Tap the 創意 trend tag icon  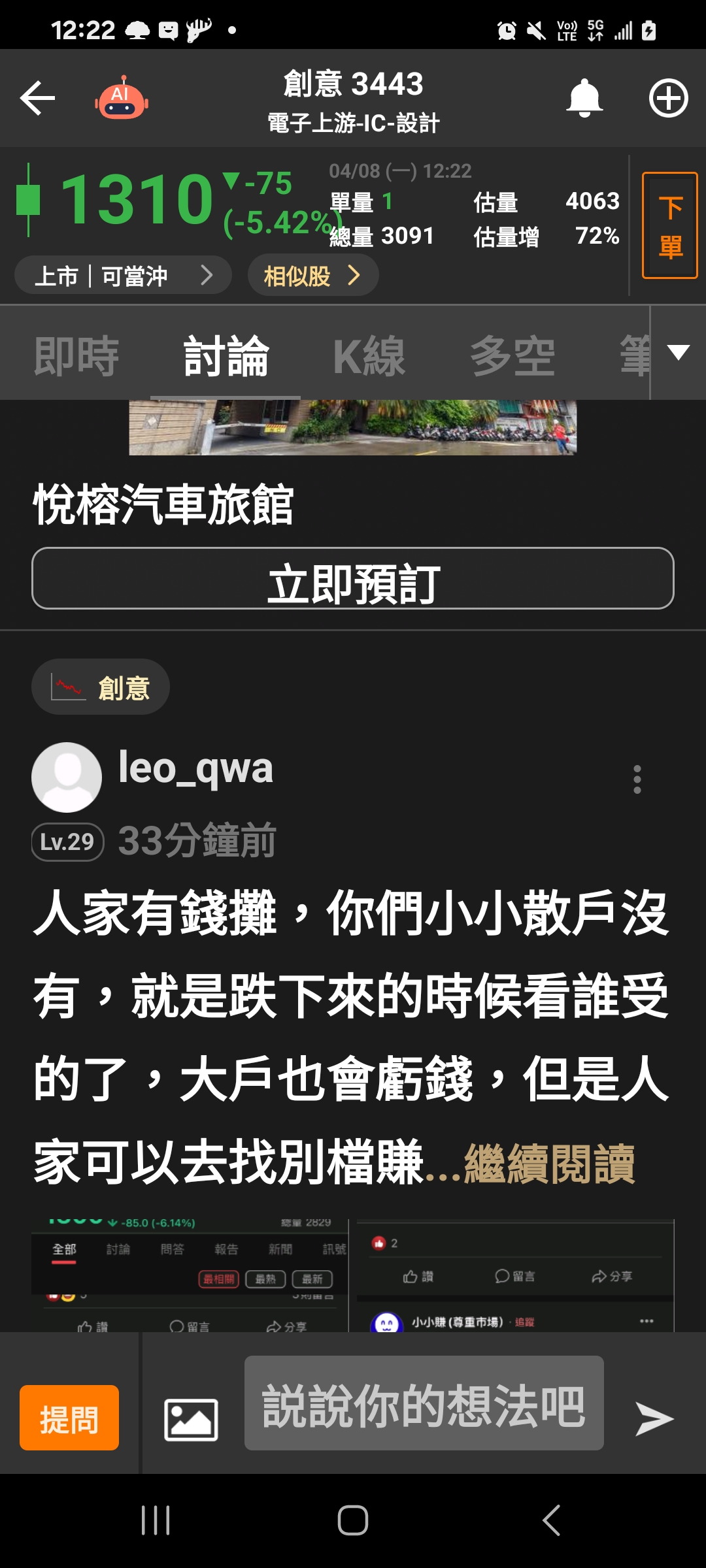click(99, 686)
